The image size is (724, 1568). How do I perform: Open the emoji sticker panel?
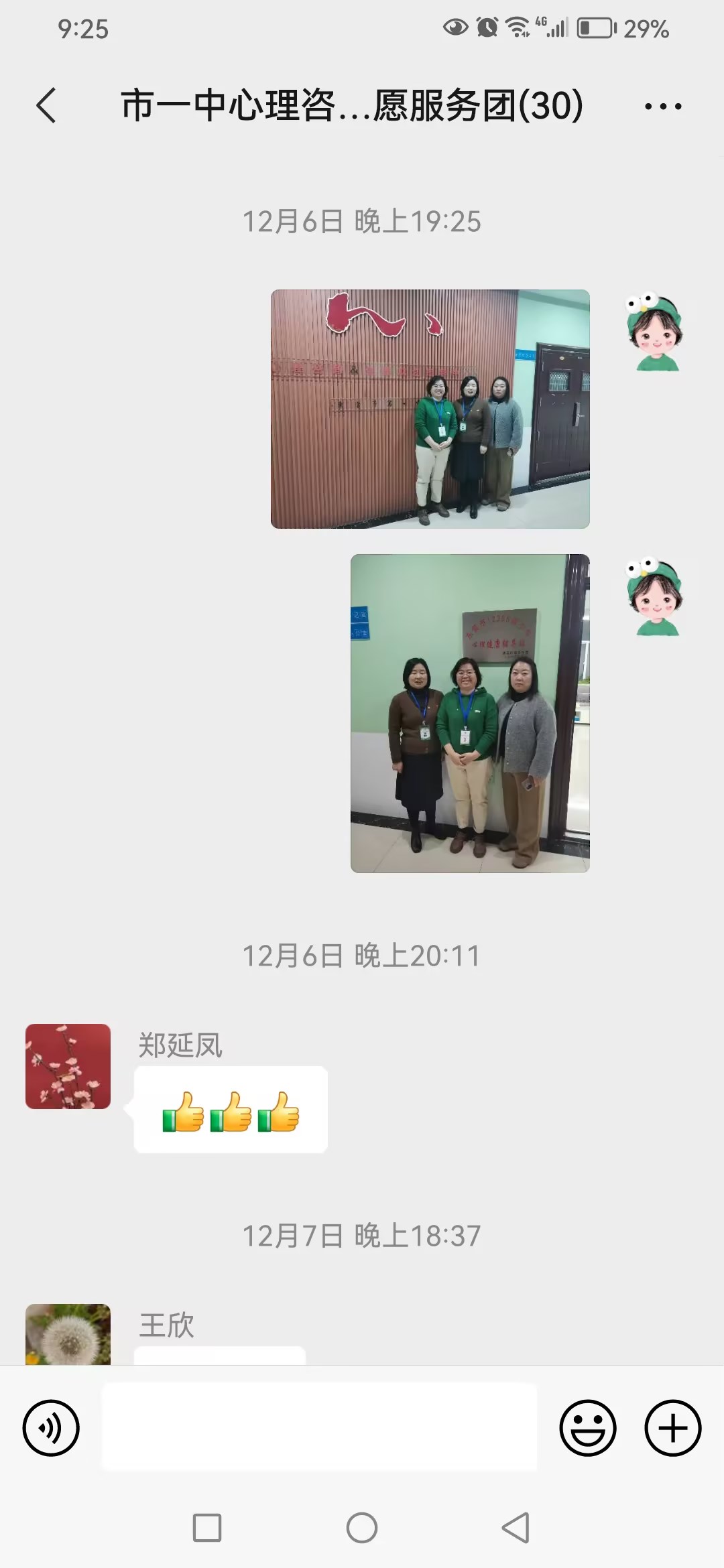pyautogui.click(x=588, y=1428)
